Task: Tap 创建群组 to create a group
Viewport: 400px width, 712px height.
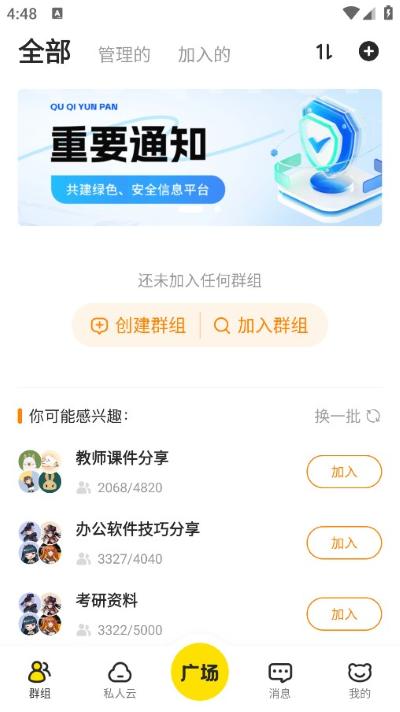Action: pos(138,326)
